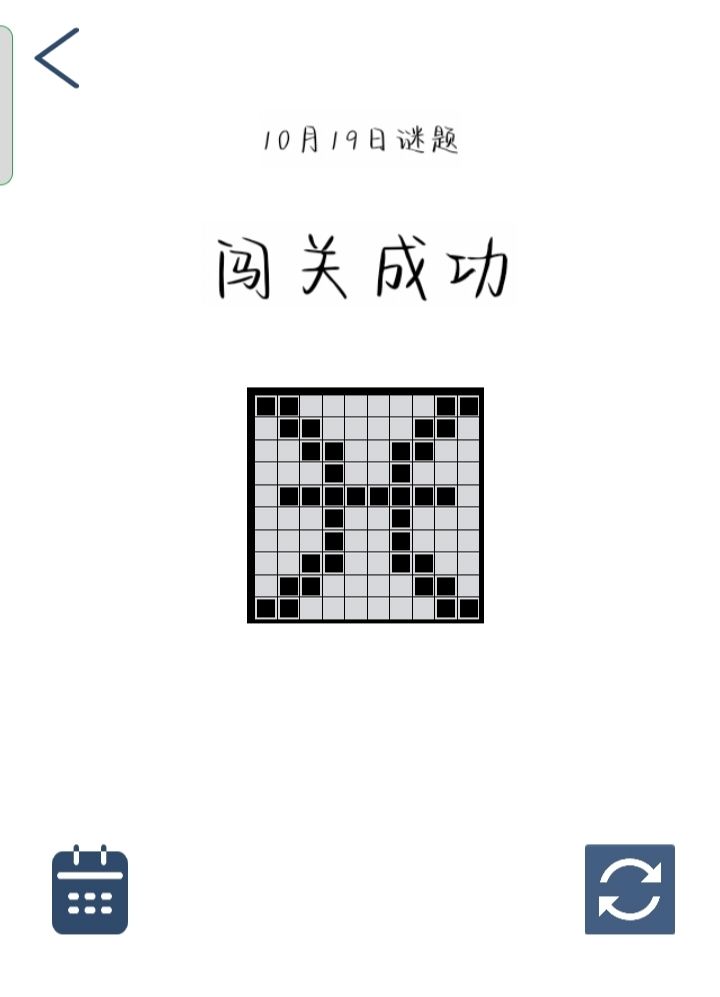Click a black square swatch inside the grid
This screenshot has width=720, height=997.
tap(312, 452)
